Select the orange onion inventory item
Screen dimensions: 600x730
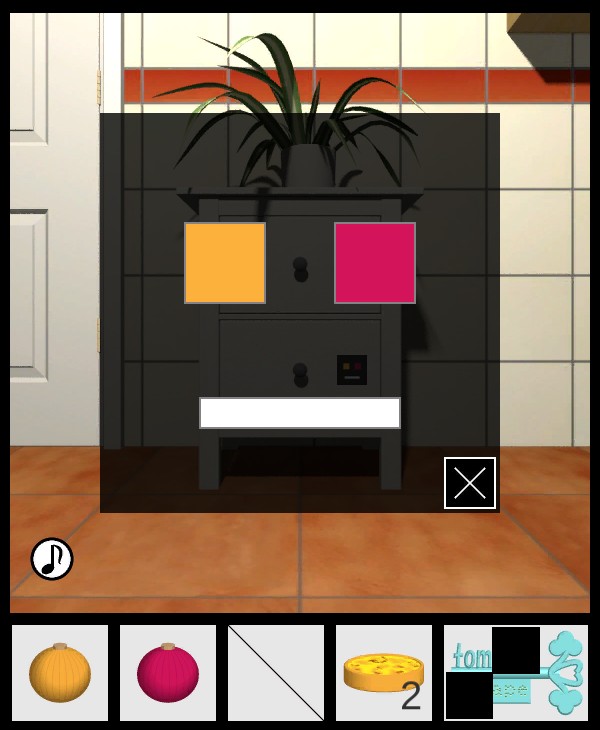tap(60, 673)
